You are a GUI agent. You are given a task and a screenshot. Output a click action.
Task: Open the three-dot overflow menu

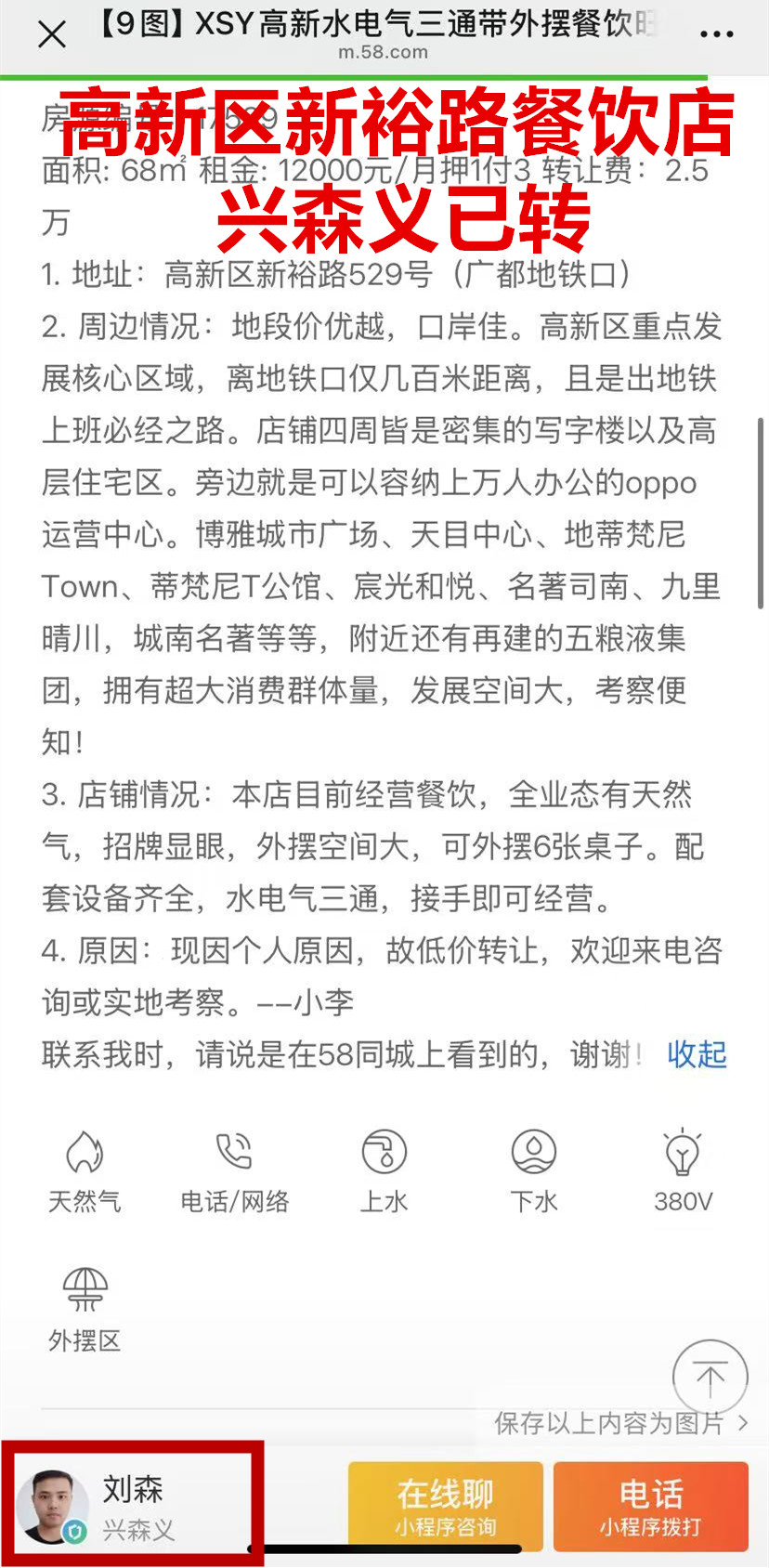coord(716,35)
